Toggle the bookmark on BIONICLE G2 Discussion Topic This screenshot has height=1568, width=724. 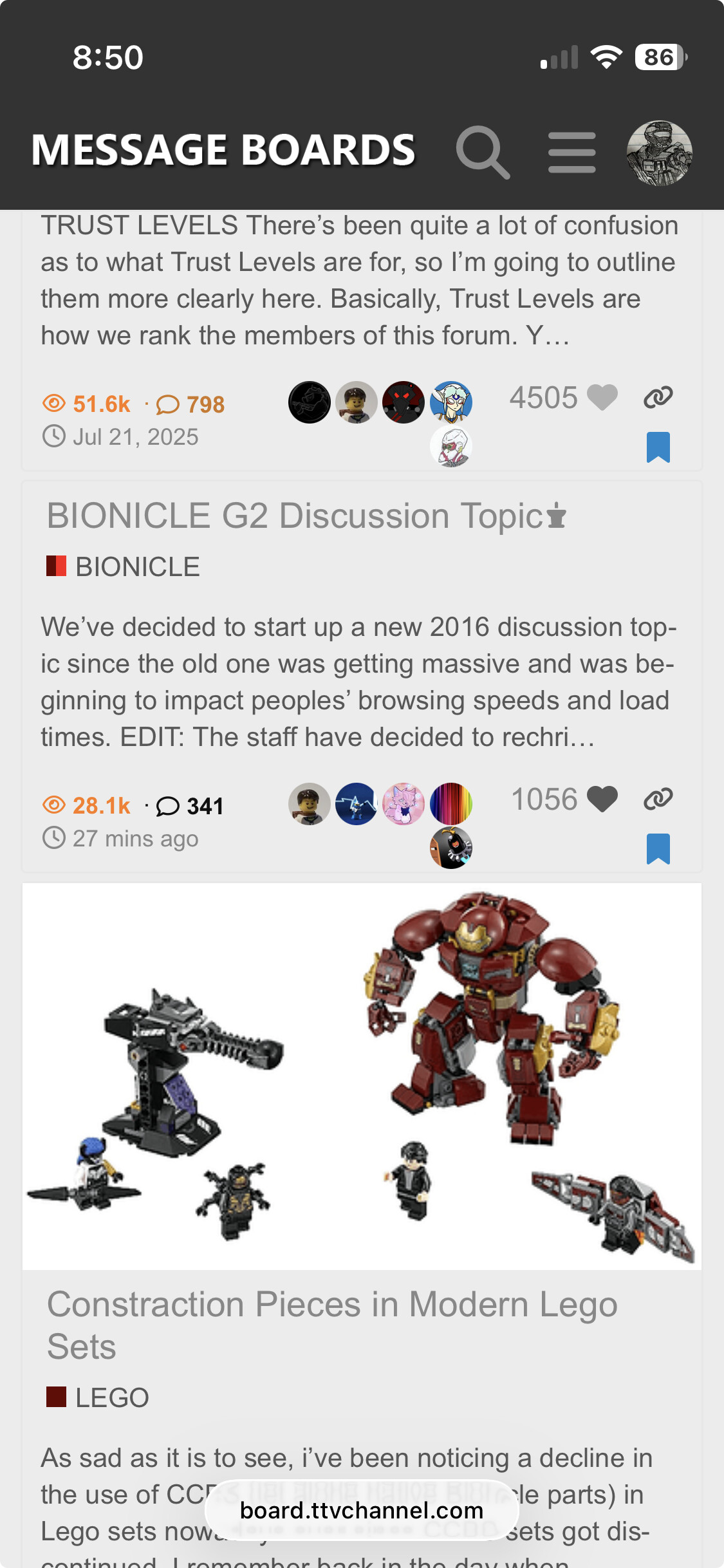658,849
